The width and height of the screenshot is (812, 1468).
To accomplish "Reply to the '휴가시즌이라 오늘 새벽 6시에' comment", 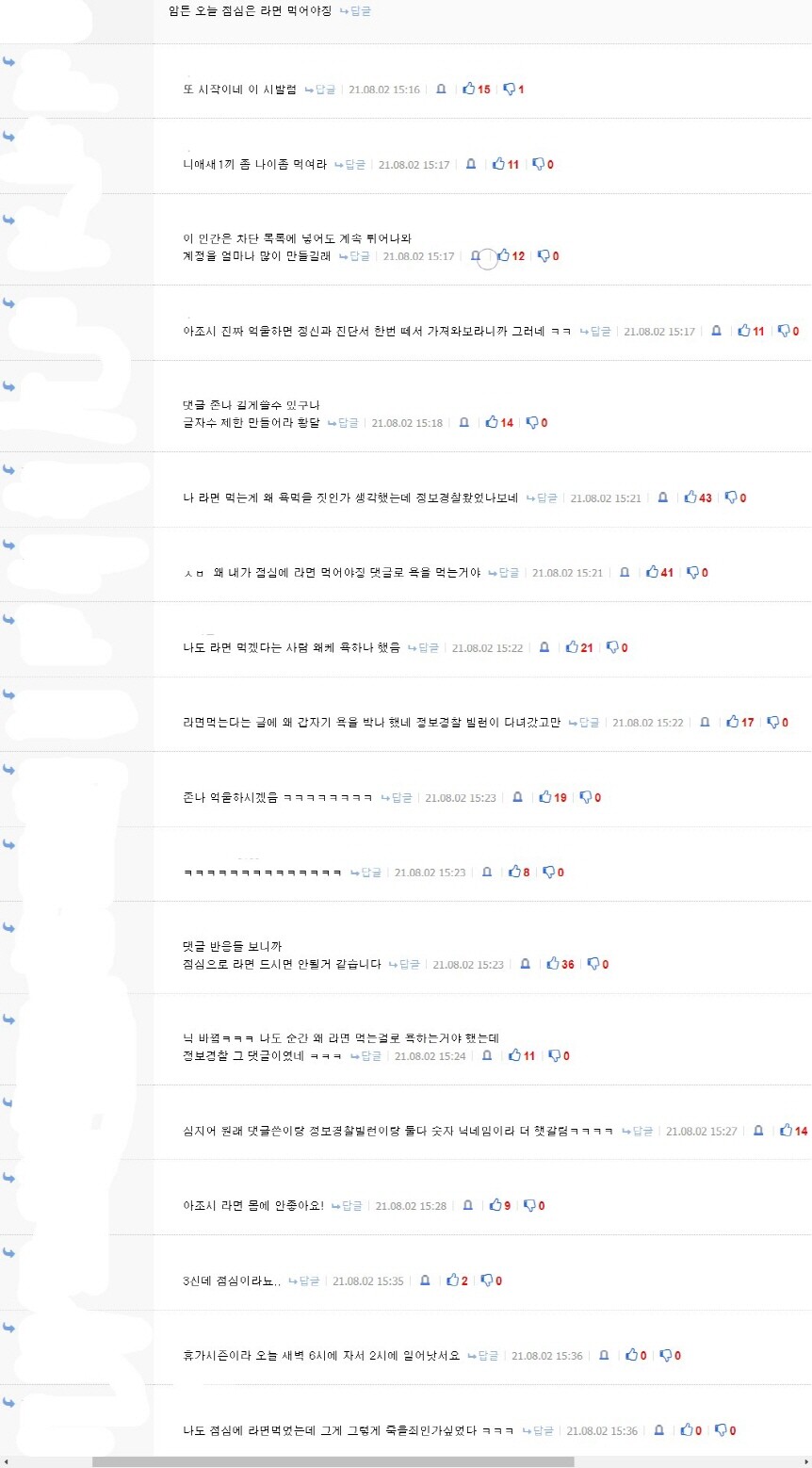I will point(483,1356).
